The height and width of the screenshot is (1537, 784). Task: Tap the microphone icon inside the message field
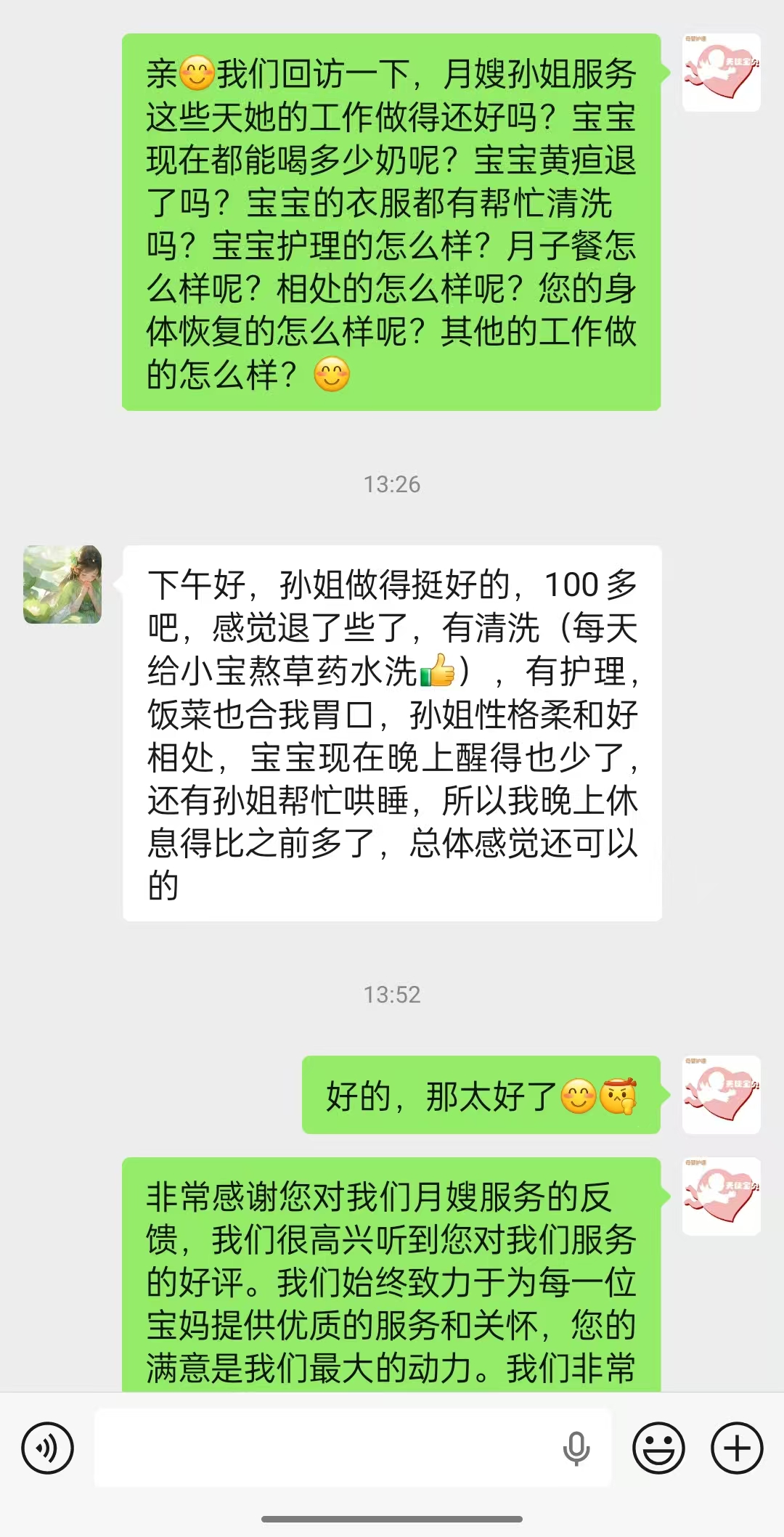pos(576,1448)
